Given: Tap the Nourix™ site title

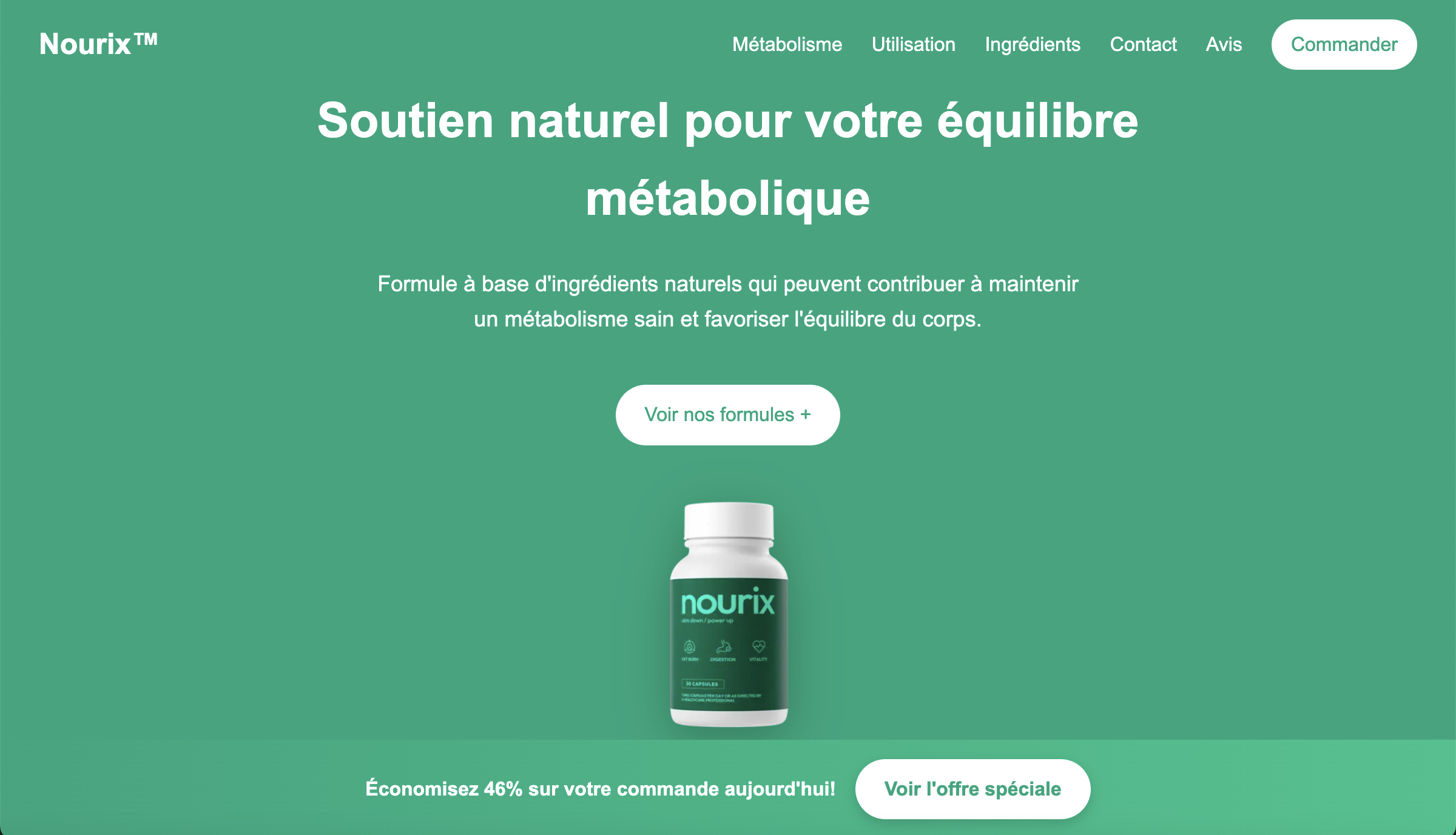Looking at the screenshot, I should click(x=98, y=44).
